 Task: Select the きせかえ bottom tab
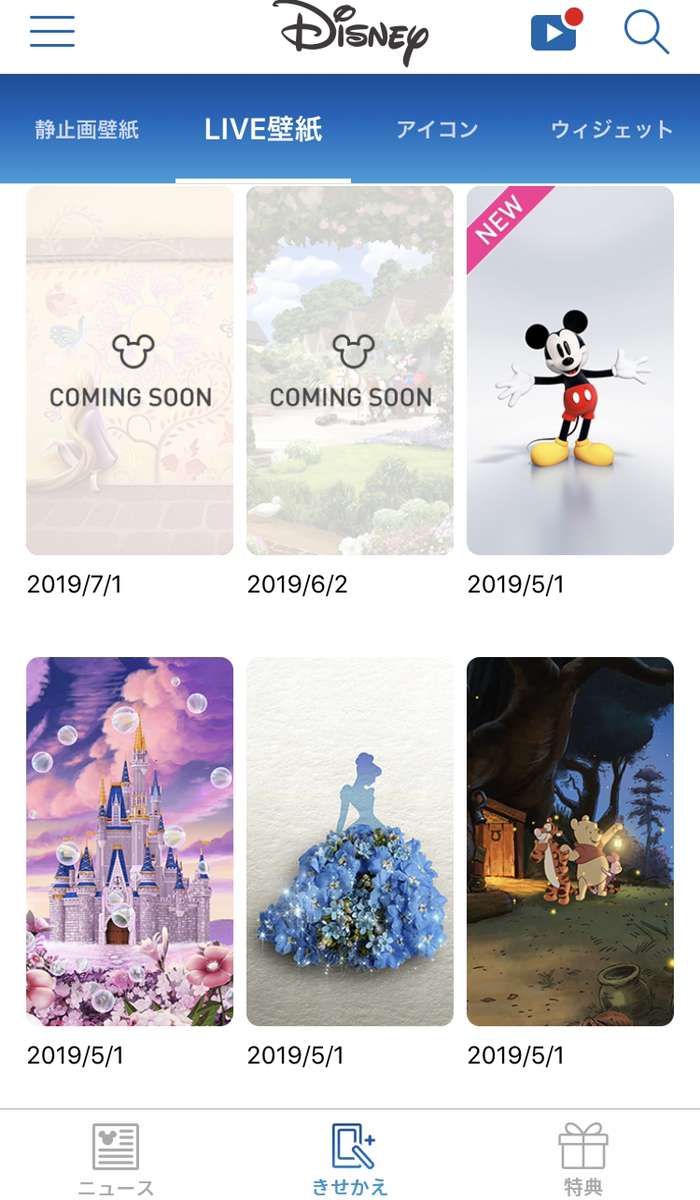coord(350,1158)
